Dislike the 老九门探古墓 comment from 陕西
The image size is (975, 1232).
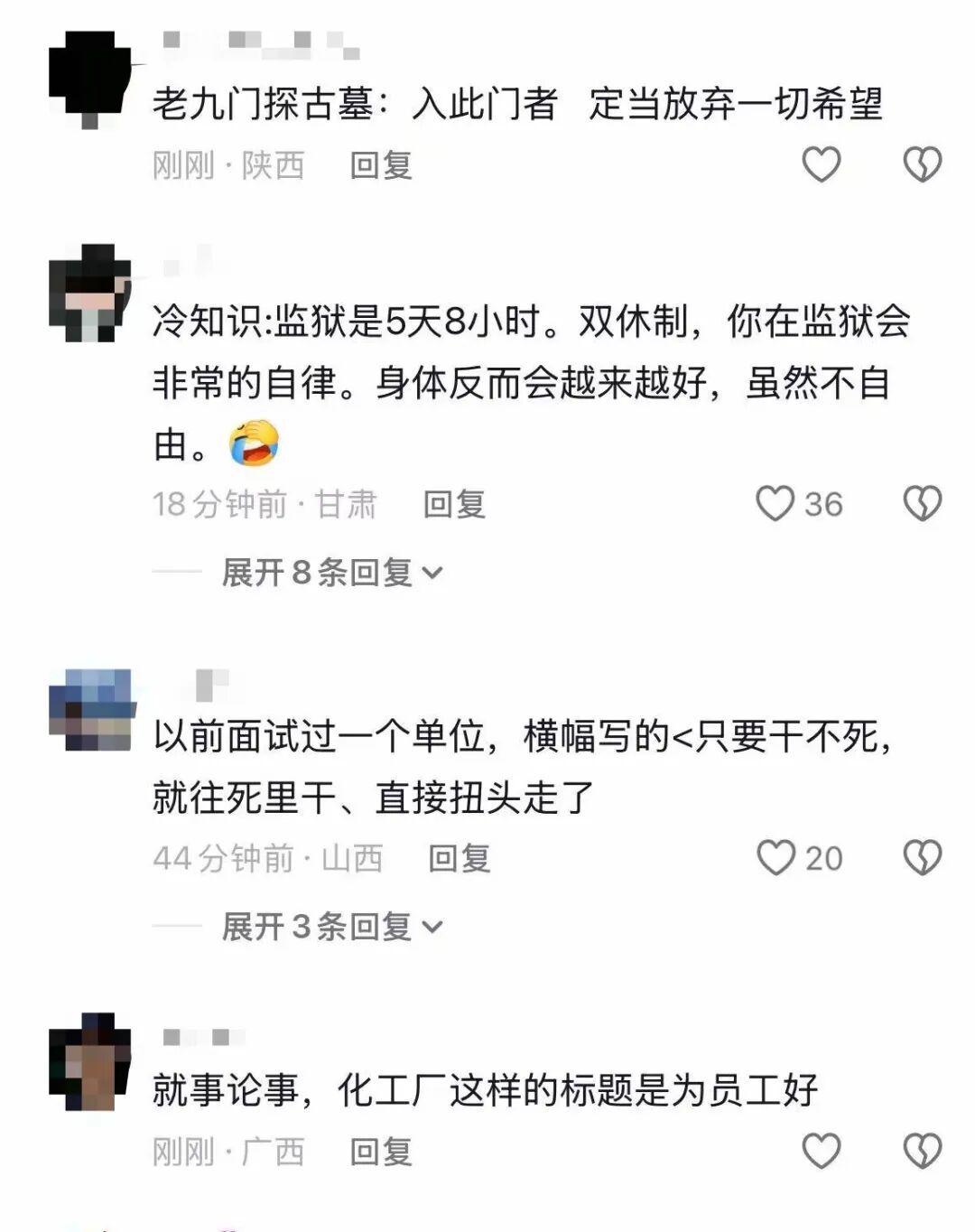coord(922,164)
